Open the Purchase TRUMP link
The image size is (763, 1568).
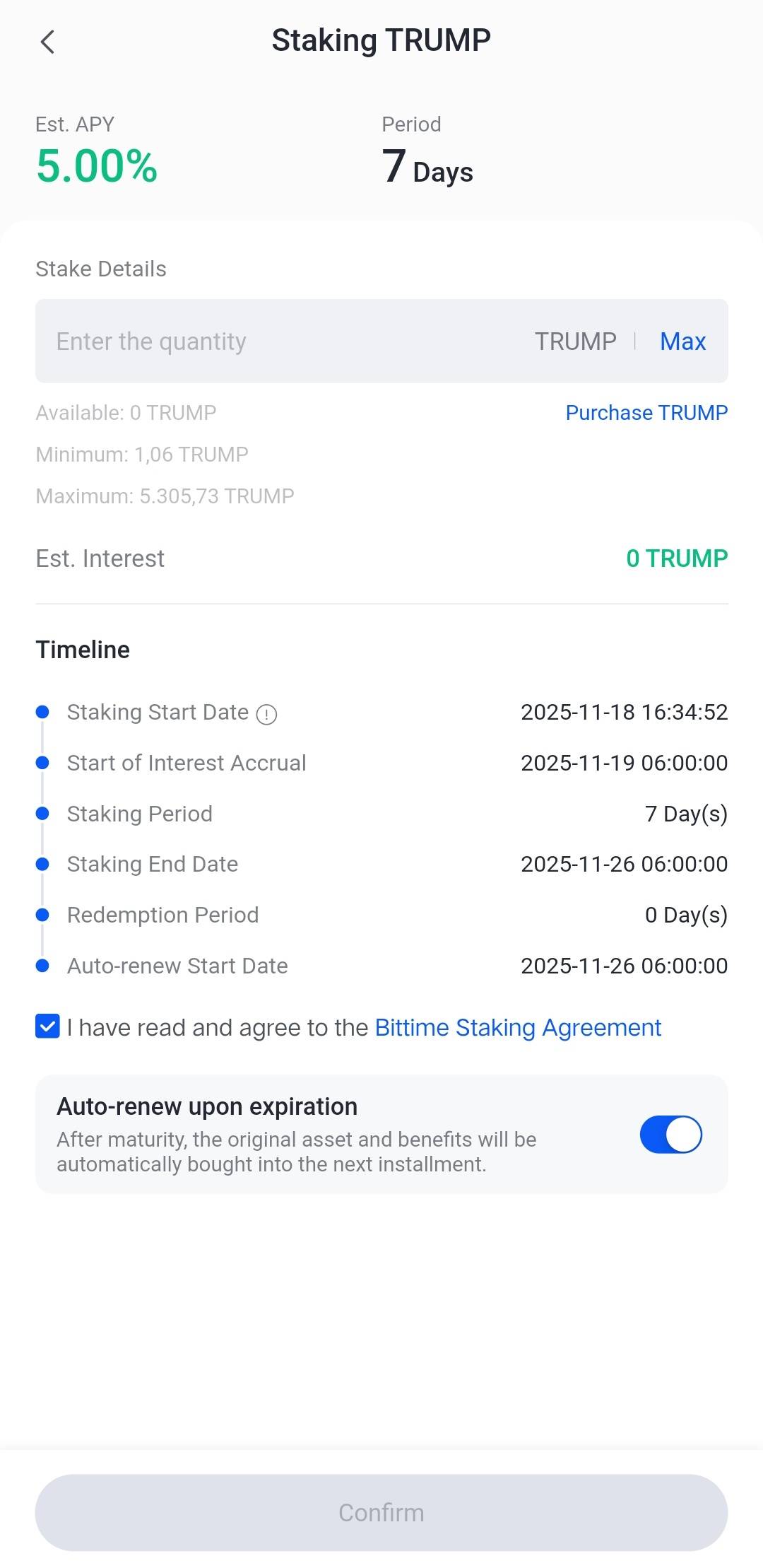[x=646, y=413]
